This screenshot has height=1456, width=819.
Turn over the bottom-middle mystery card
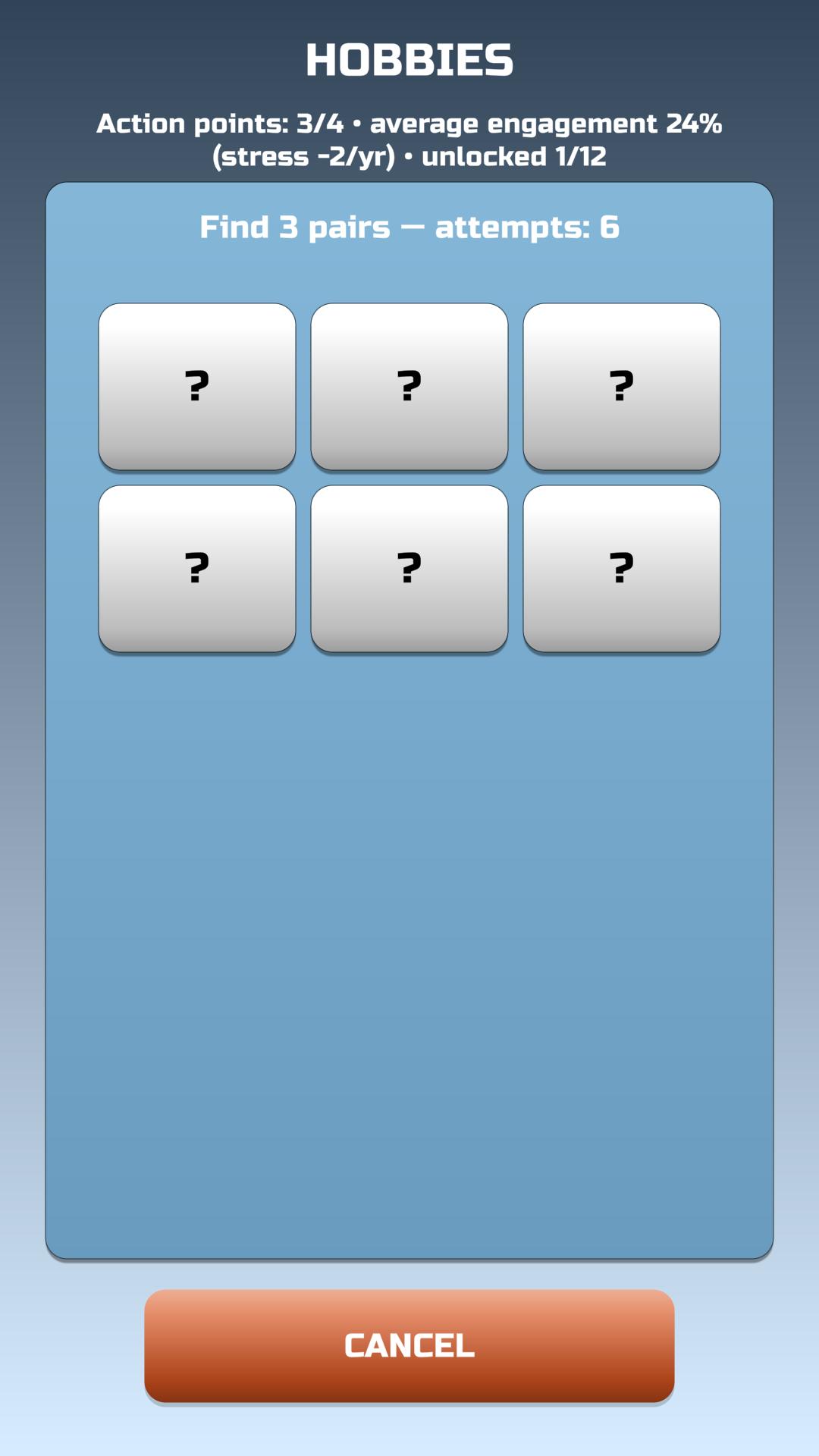pos(409,569)
